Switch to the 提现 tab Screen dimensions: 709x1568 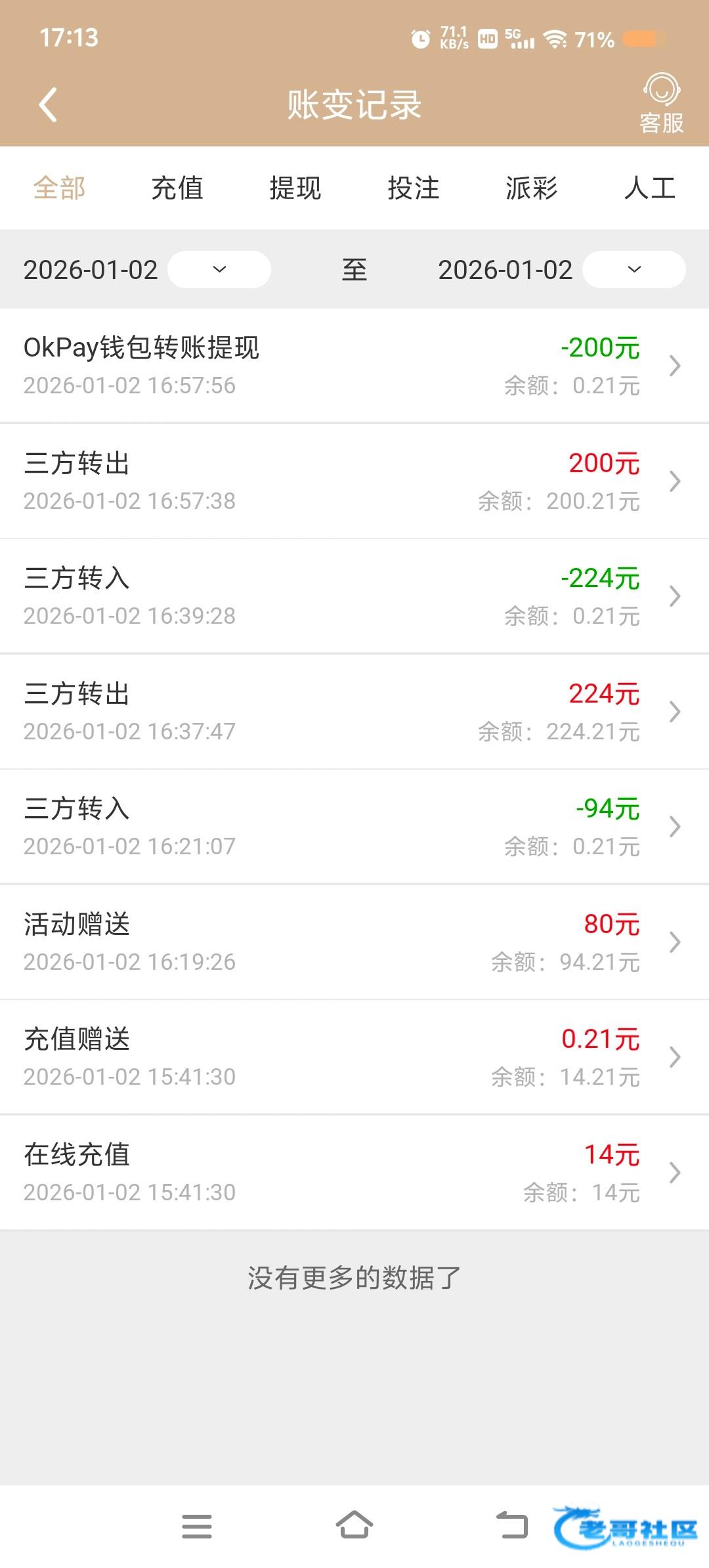pyautogui.click(x=295, y=188)
